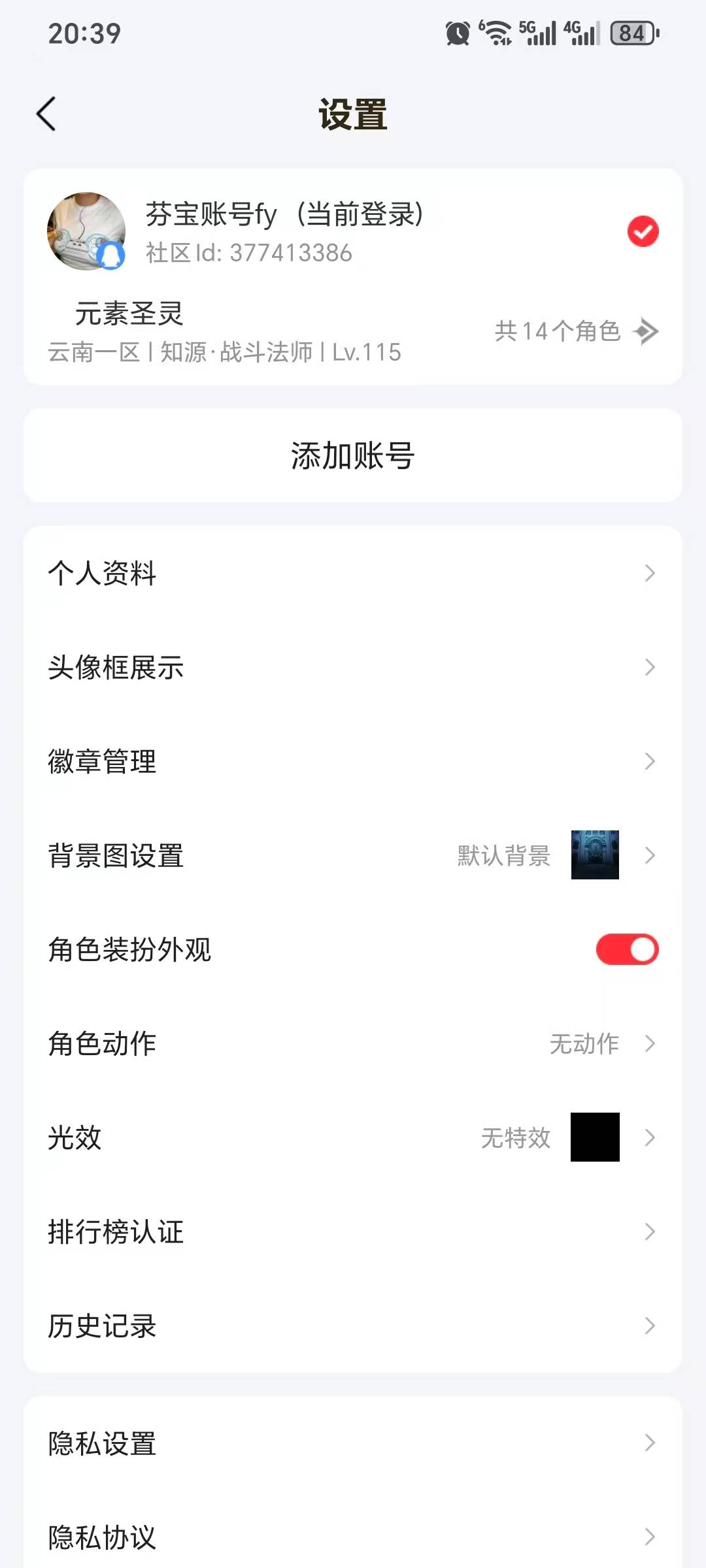Tap the 添加账号 button
The height and width of the screenshot is (1568, 706).
353,455
